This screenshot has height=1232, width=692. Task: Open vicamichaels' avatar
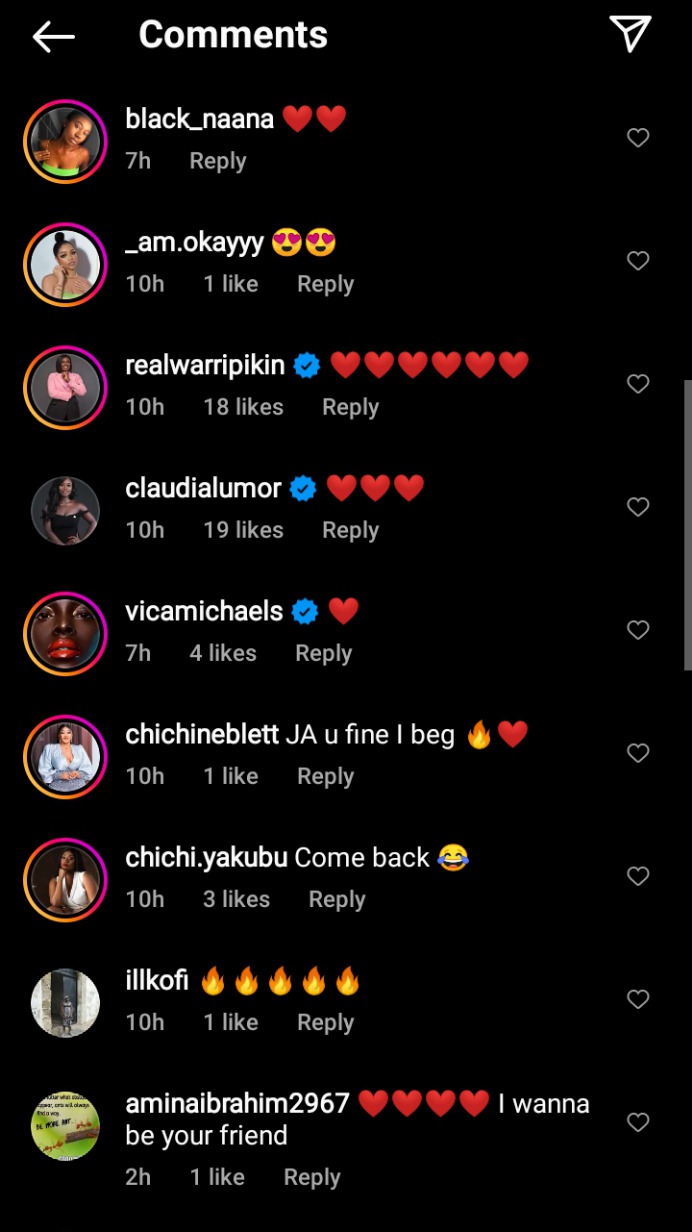pos(65,633)
